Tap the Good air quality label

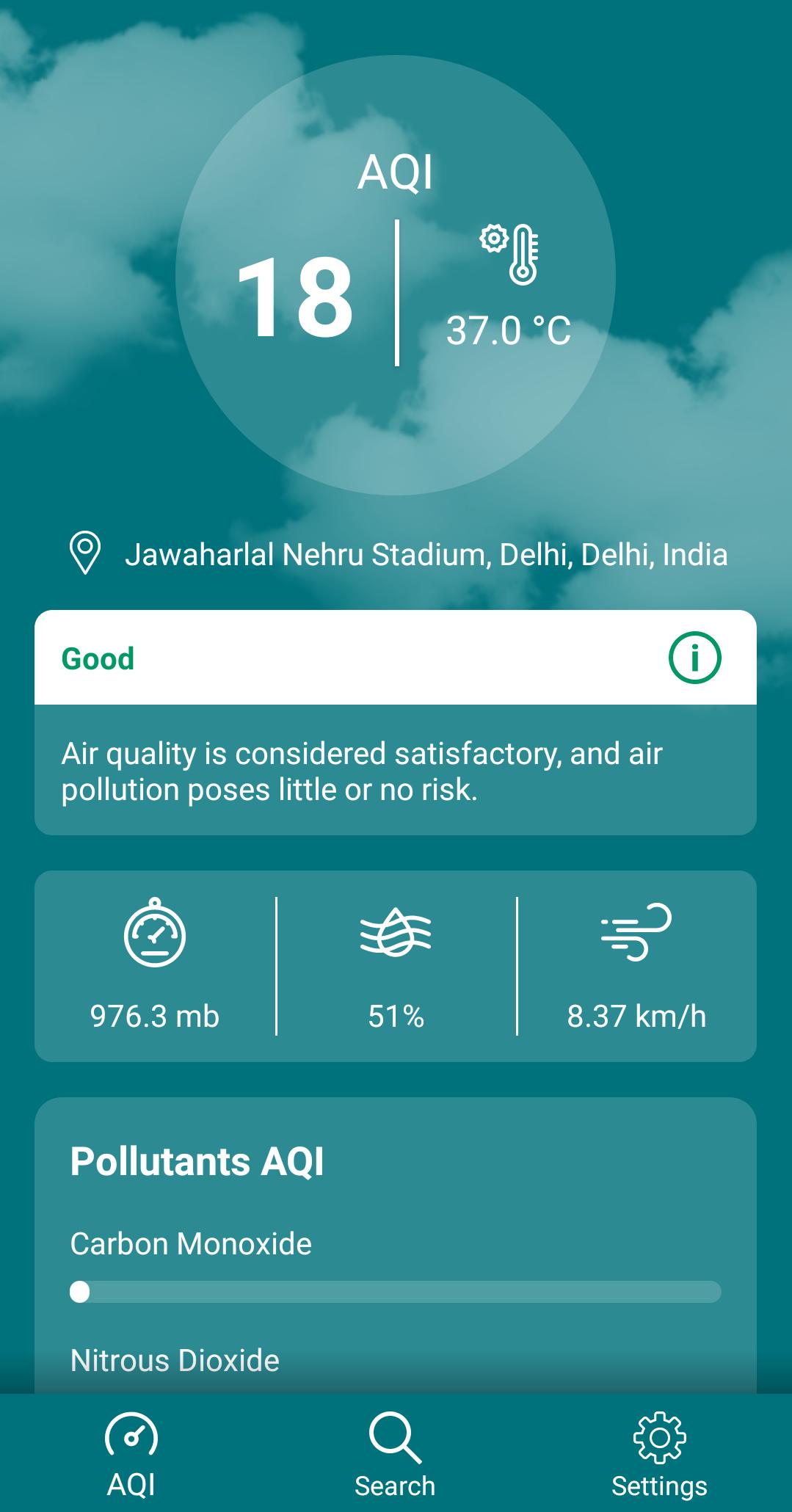pos(96,658)
